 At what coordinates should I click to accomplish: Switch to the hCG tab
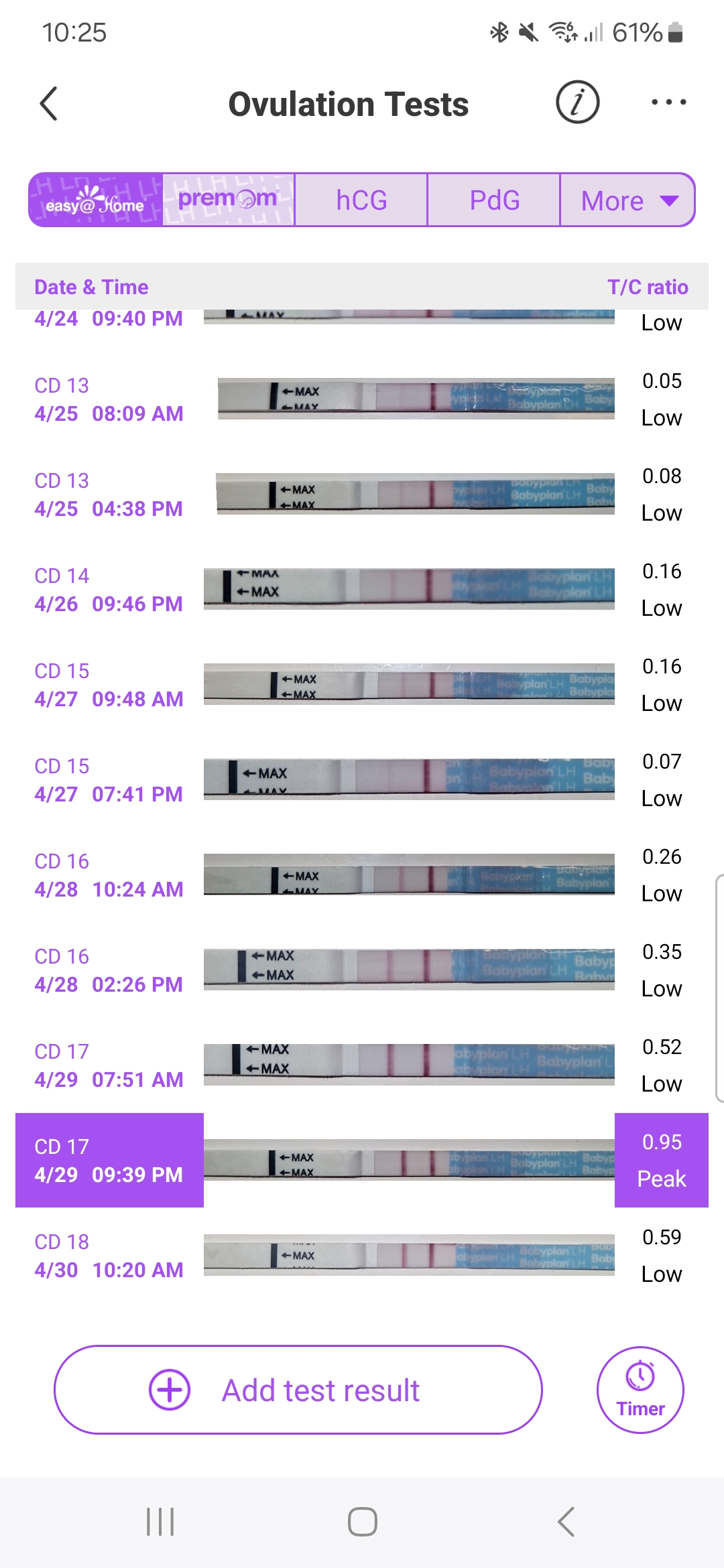tap(361, 200)
